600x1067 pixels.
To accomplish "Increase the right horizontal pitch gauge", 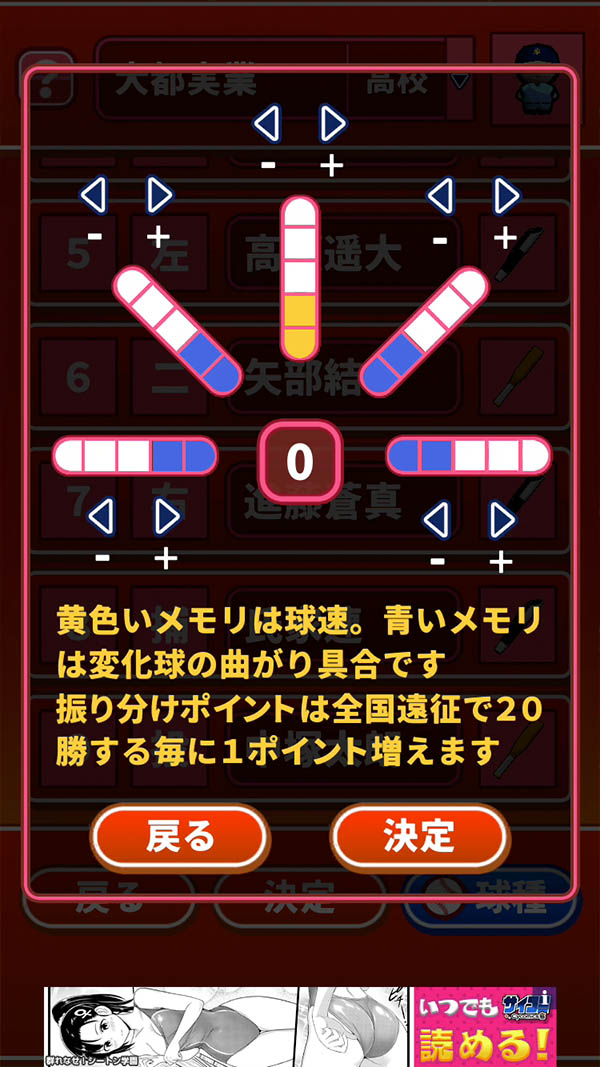I will tap(501, 520).
